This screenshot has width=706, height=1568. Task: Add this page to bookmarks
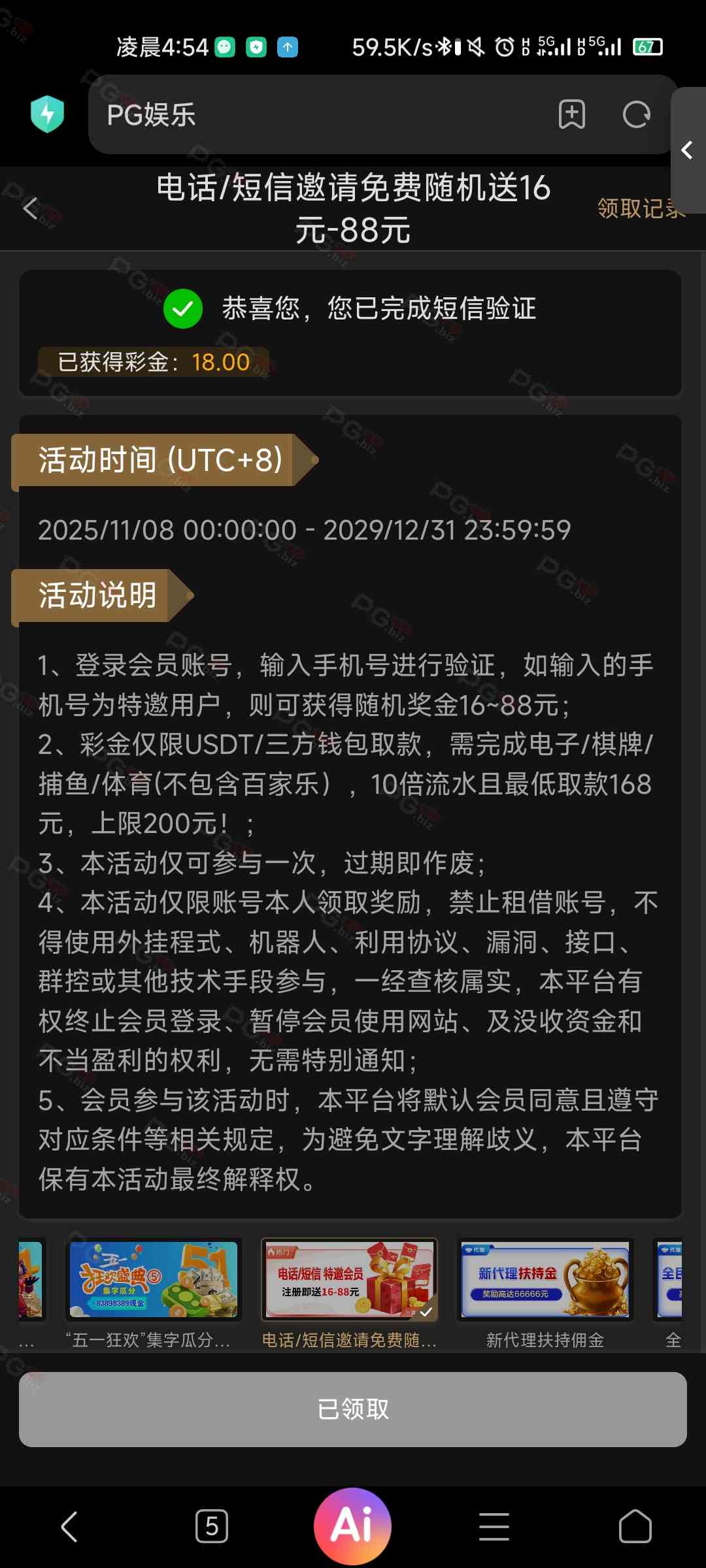tap(572, 115)
